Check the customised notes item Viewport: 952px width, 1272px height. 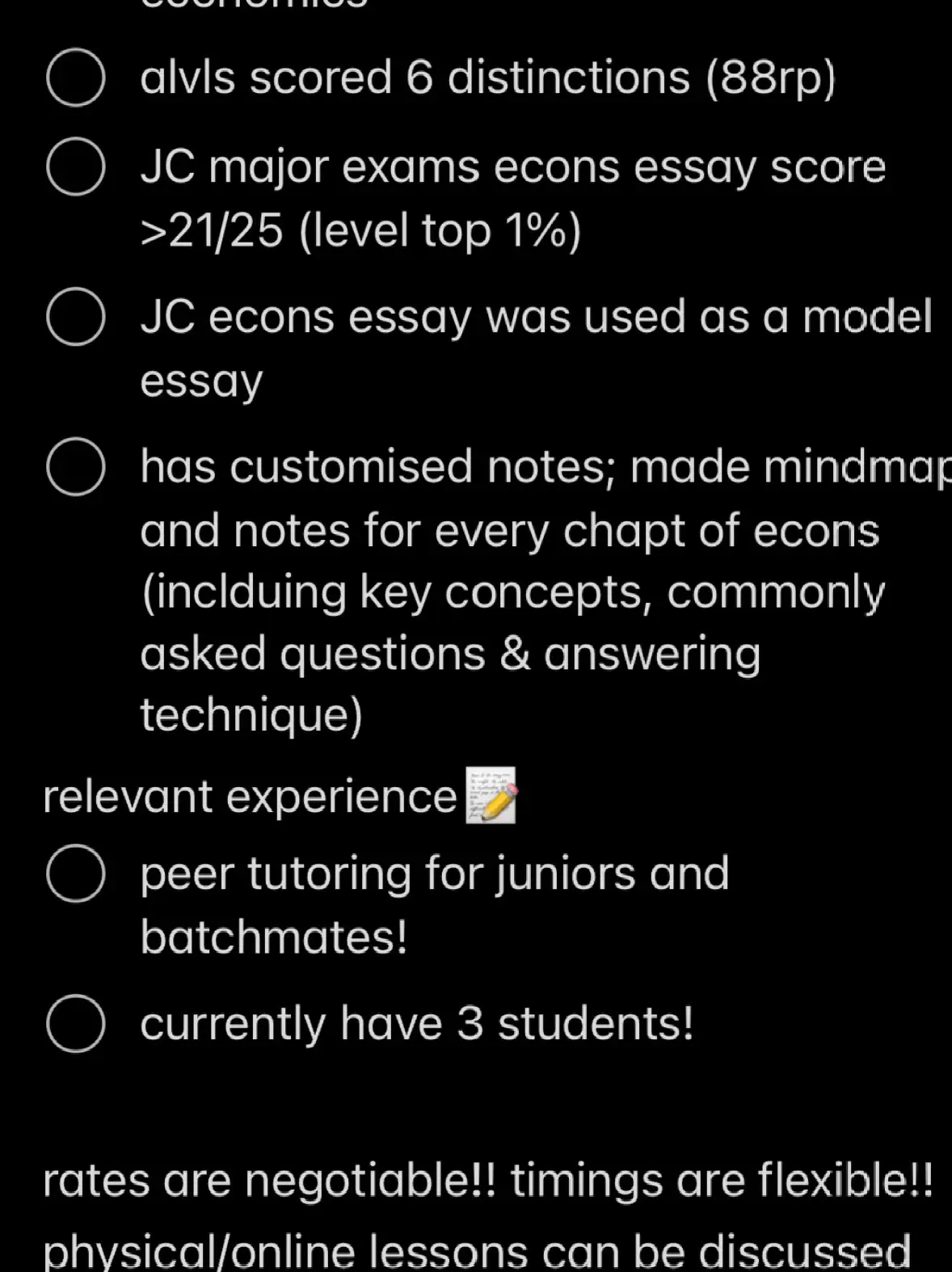point(75,467)
